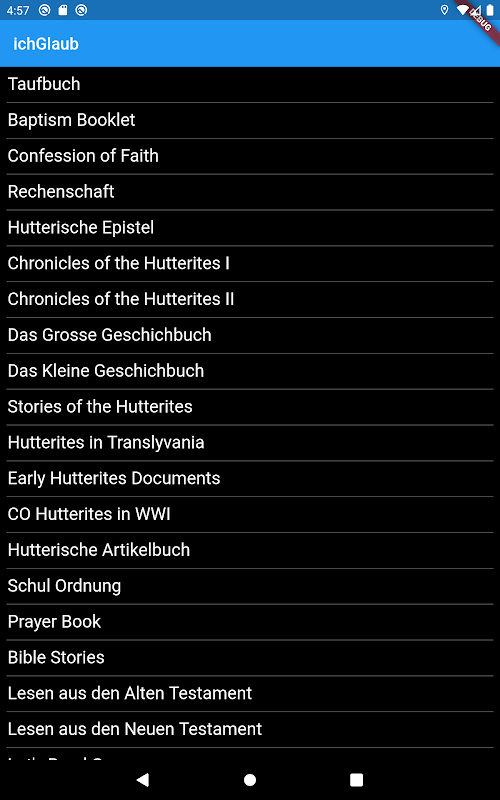Select Chronicles of the Hutterites II
This screenshot has width=500, height=800.
pyautogui.click(x=250, y=299)
